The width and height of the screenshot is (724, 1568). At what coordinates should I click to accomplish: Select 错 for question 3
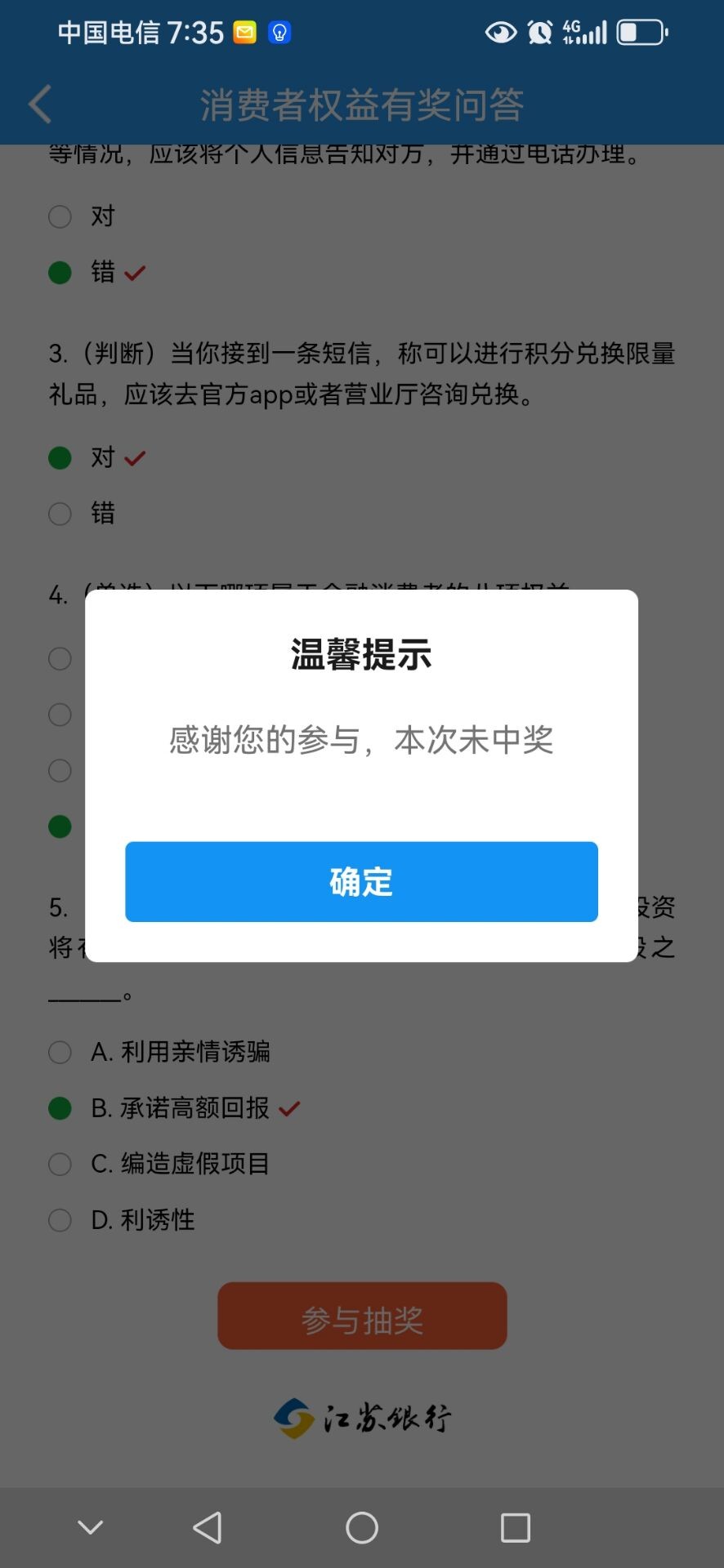pos(60,514)
